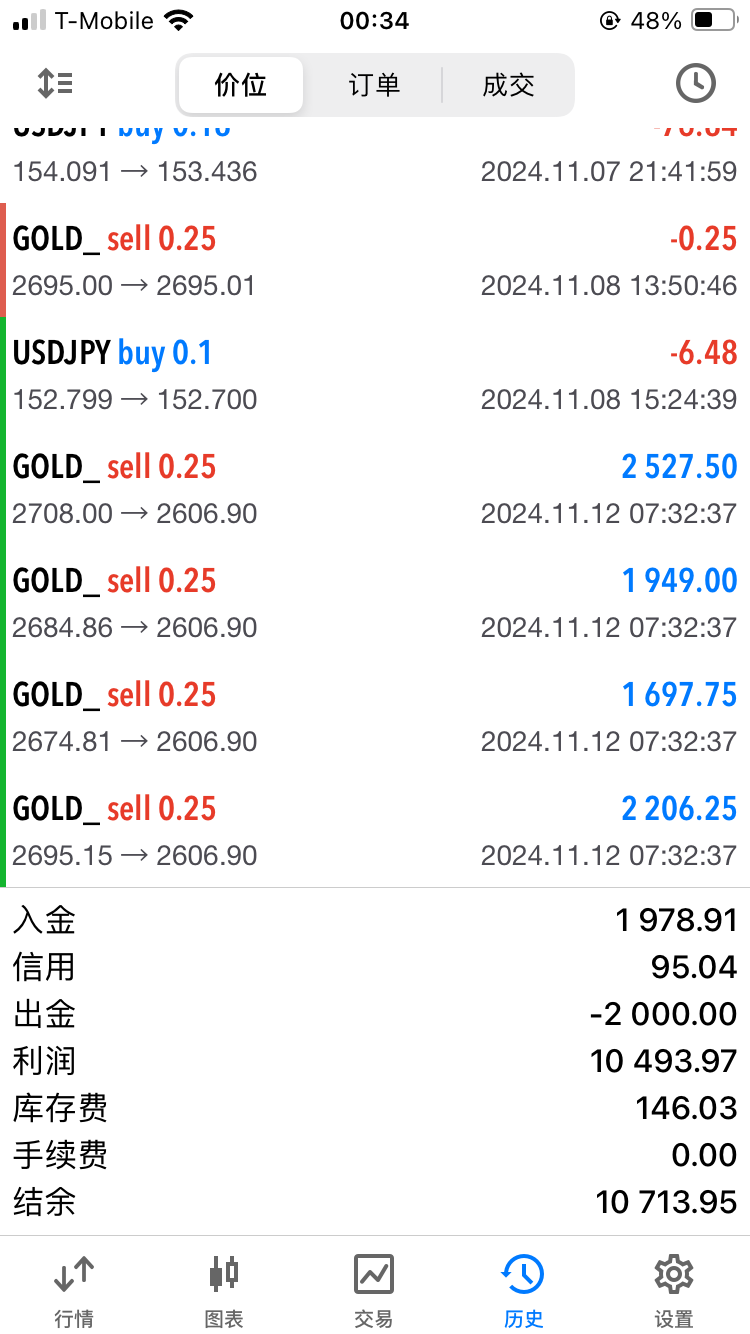Image resolution: width=750 pixels, height=1334 pixels.
Task: Open the sort order icon
Action: click(55, 84)
